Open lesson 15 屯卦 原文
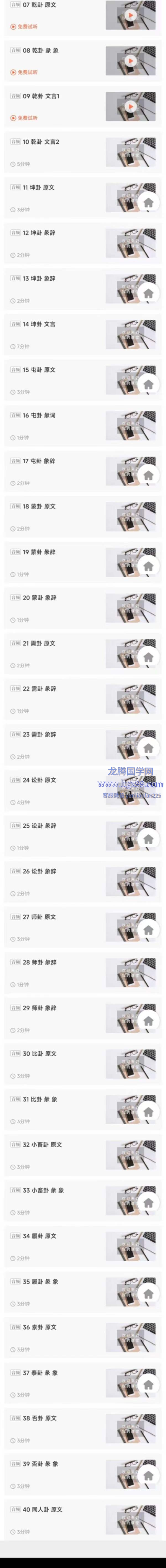 39,370
